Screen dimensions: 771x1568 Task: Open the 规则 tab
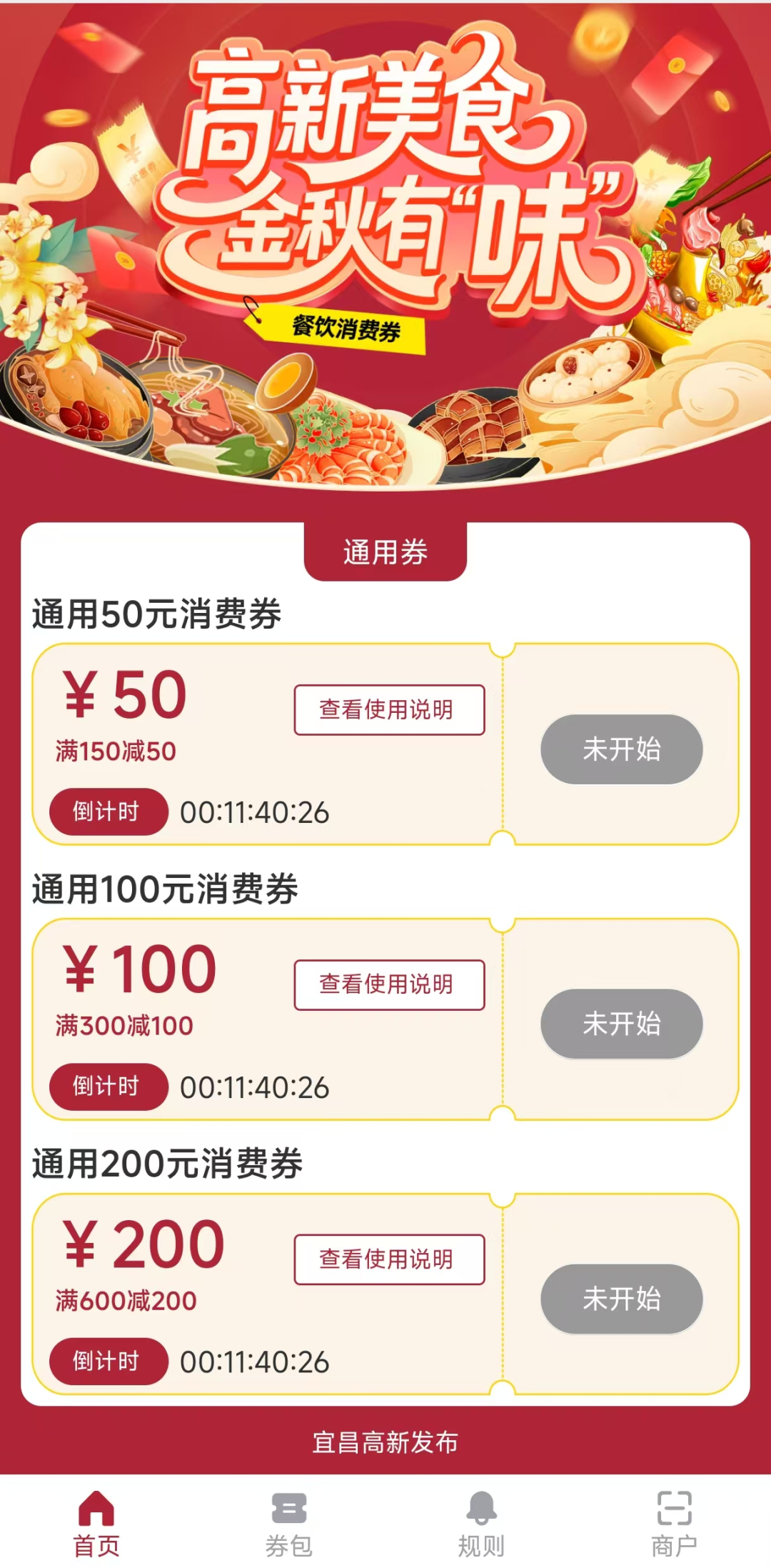482,1524
